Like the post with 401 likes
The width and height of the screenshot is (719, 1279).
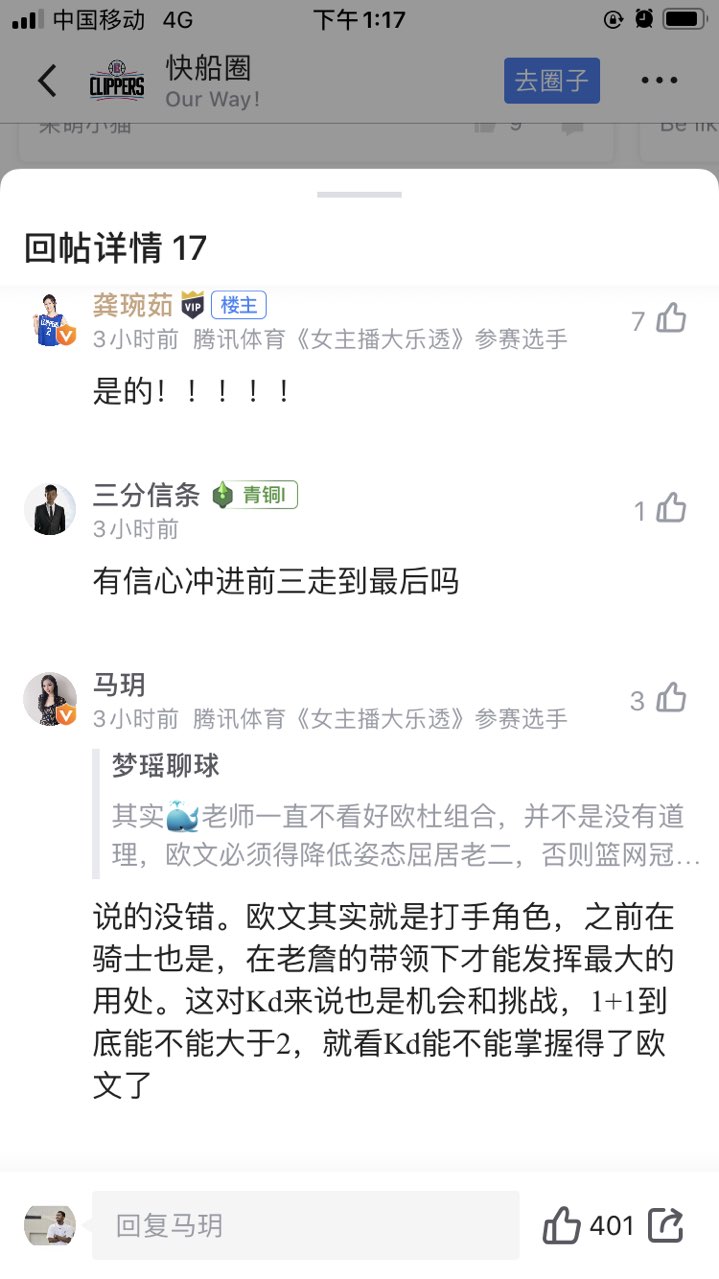[563, 1225]
